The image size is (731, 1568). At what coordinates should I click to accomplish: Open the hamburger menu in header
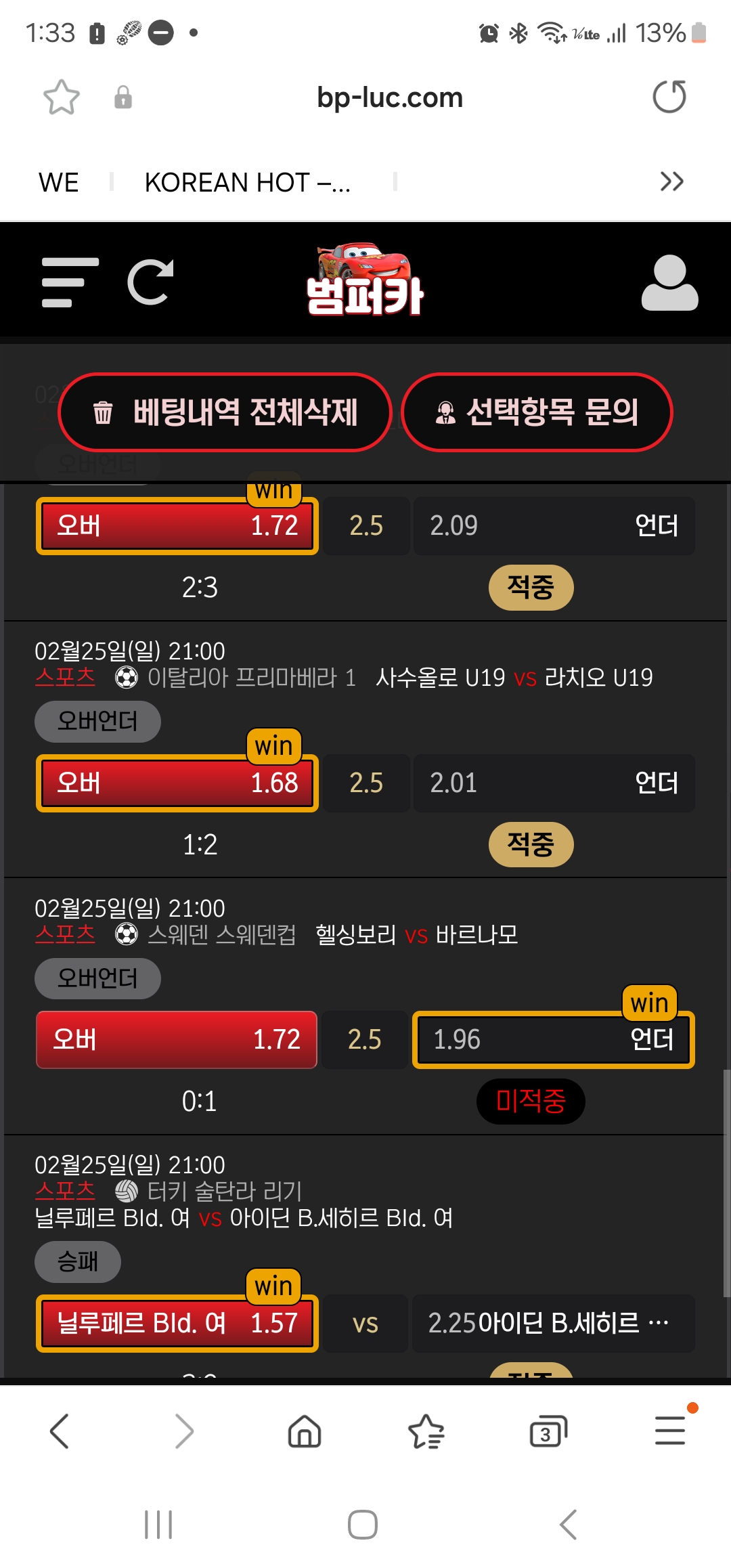click(x=70, y=282)
